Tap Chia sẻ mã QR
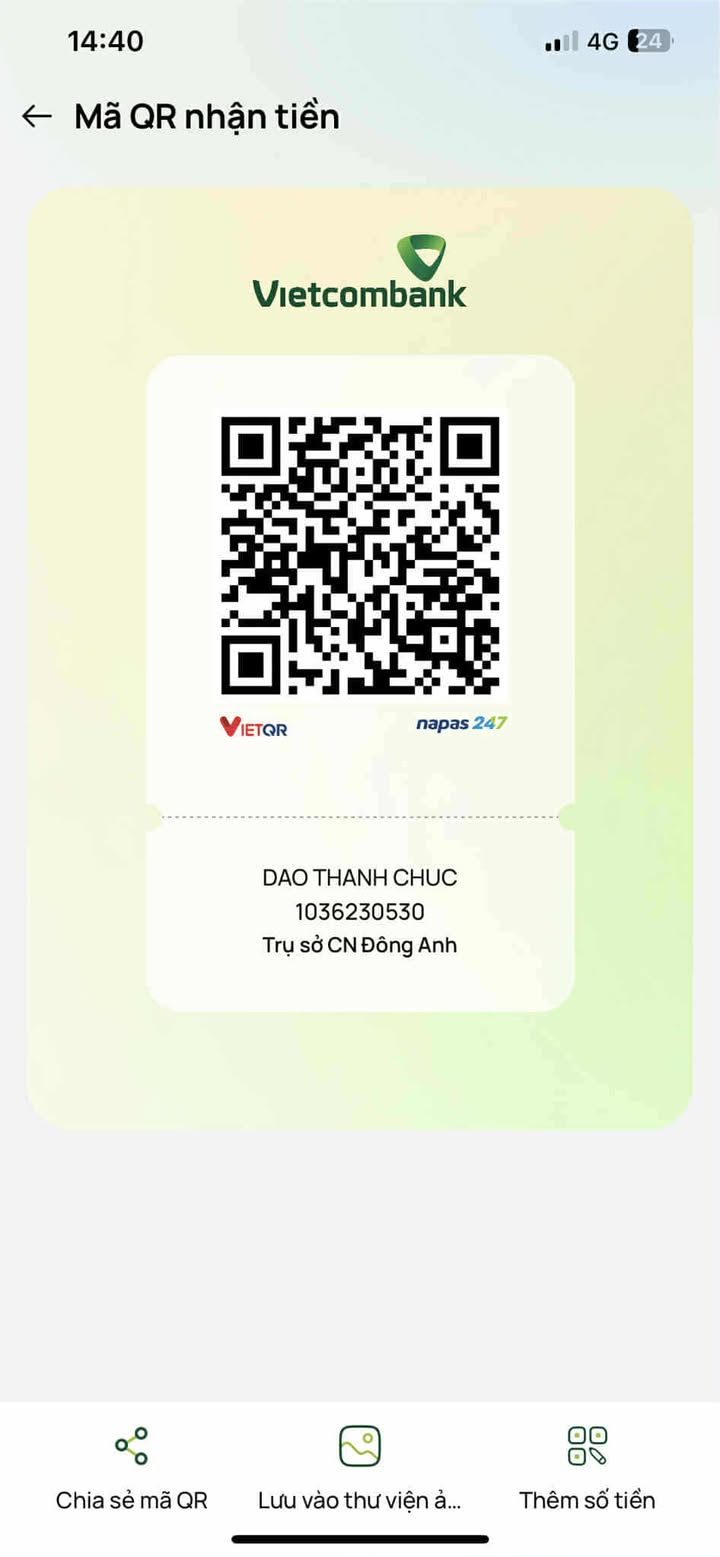The height and width of the screenshot is (1557, 720). click(131, 1465)
